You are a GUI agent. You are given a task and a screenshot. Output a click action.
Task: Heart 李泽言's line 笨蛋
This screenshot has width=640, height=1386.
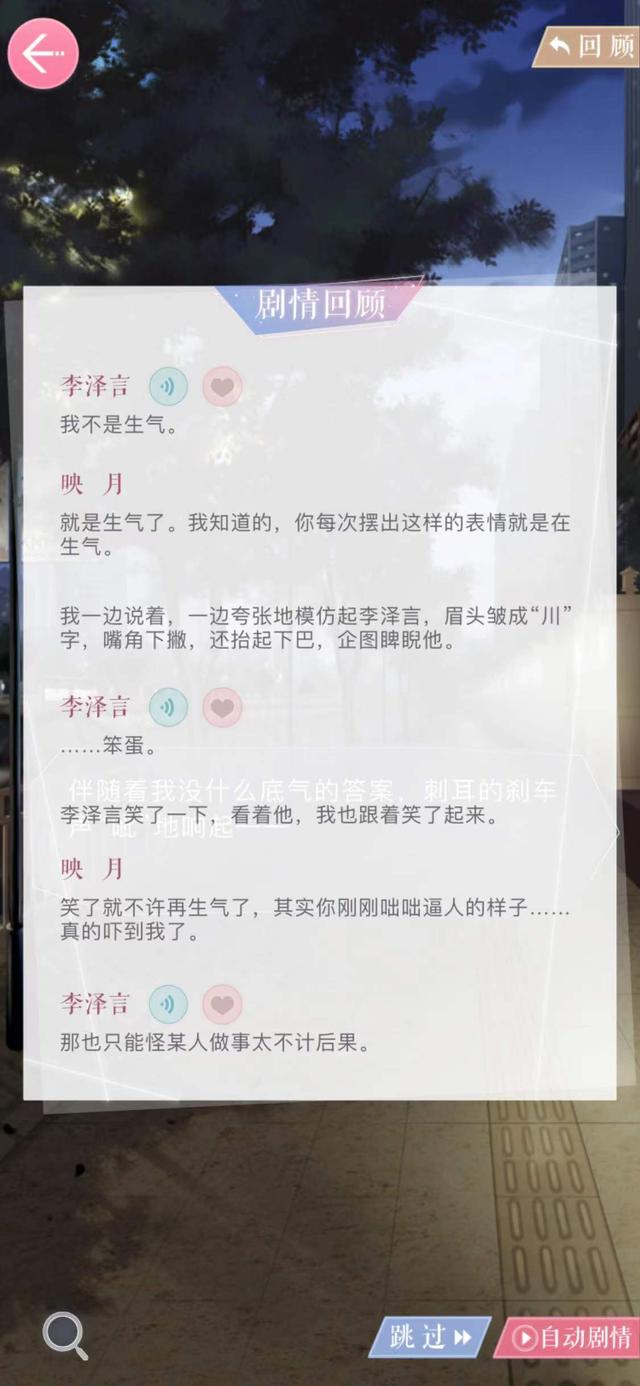pyautogui.click(x=222, y=708)
